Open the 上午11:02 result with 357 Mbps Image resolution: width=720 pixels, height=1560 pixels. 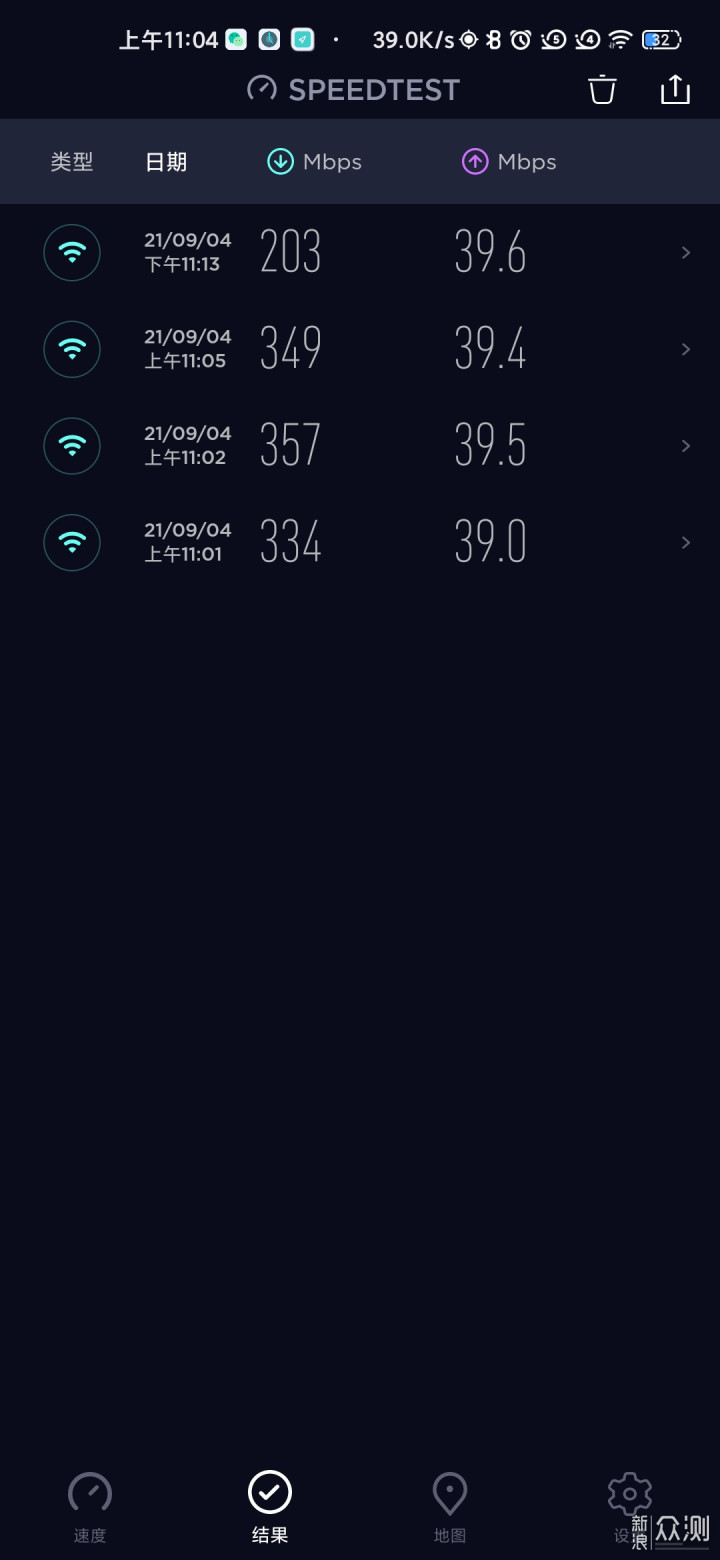coord(360,446)
